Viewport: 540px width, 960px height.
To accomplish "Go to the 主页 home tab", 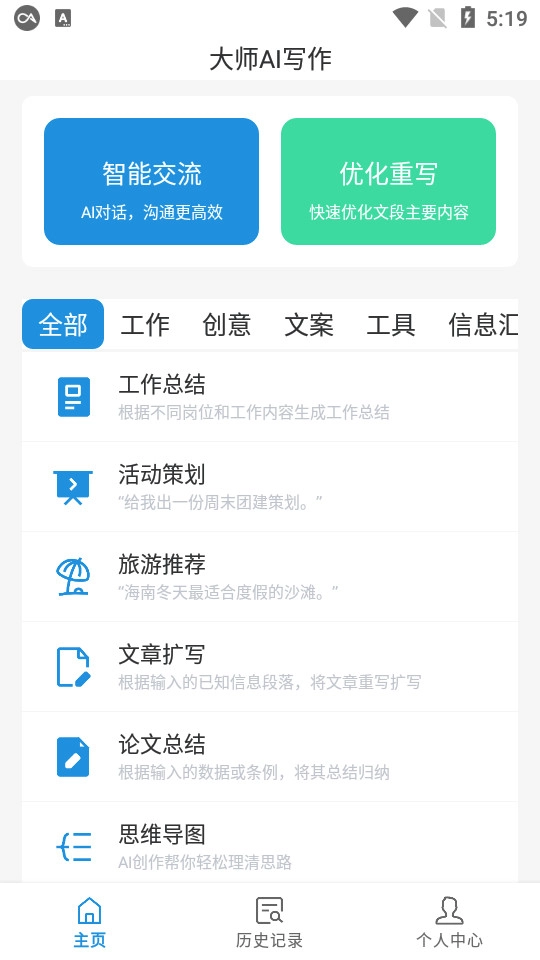I will (x=89, y=922).
